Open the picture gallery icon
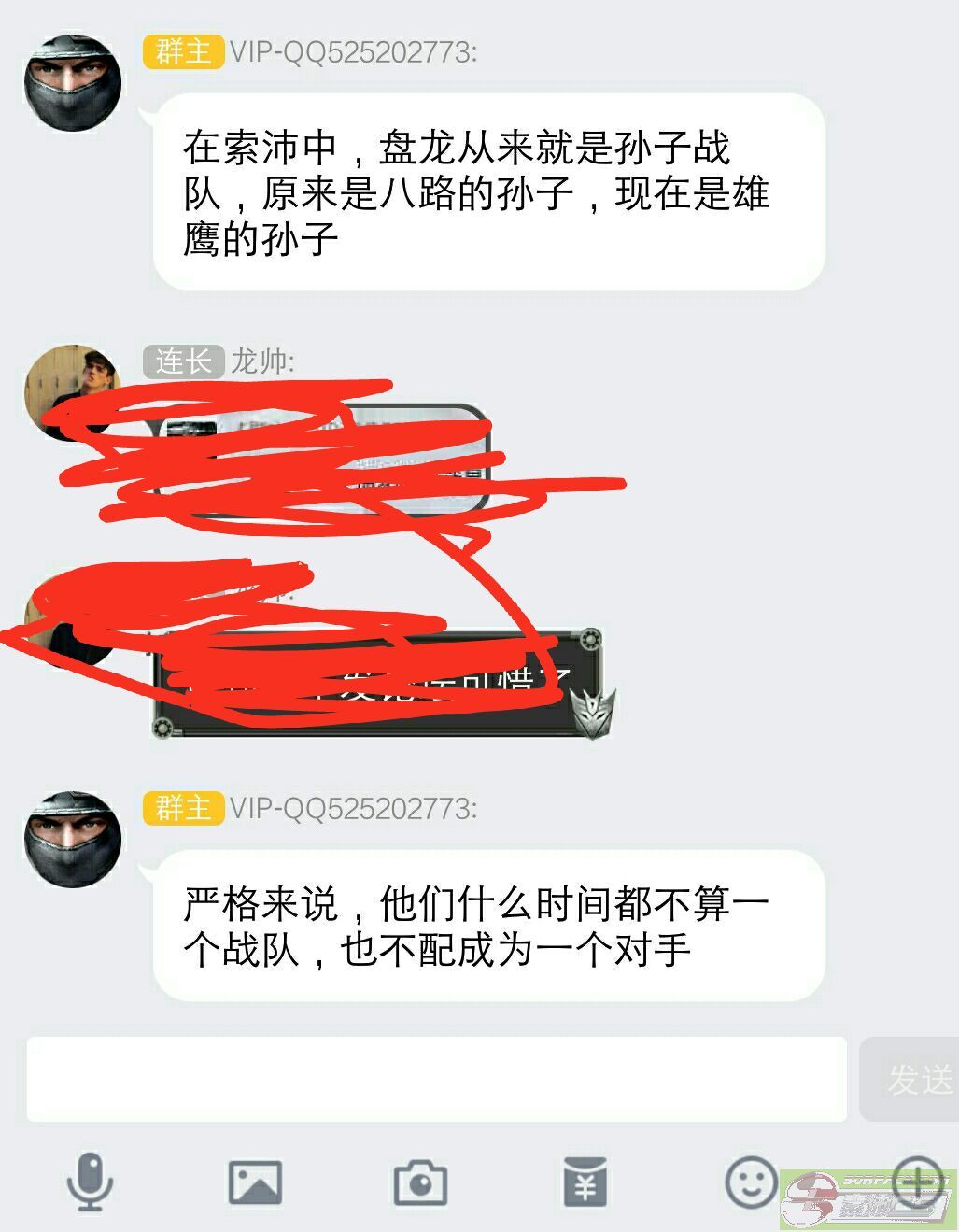Screen dimensions: 959x1232 point(255,1182)
